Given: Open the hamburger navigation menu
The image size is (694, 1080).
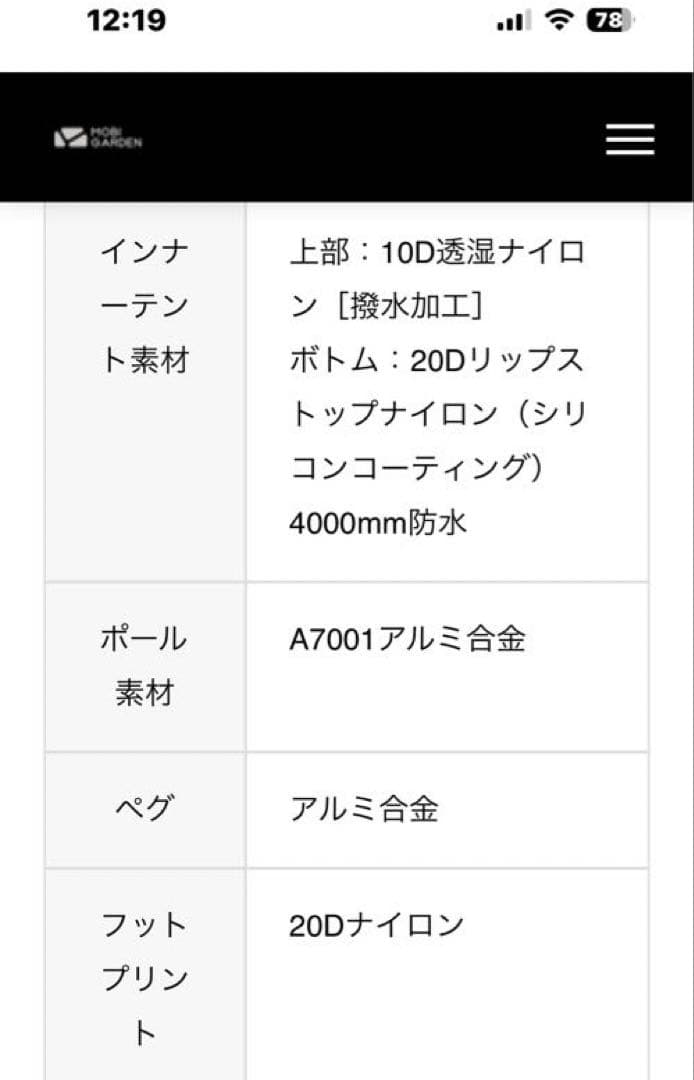Looking at the screenshot, I should click(x=630, y=139).
